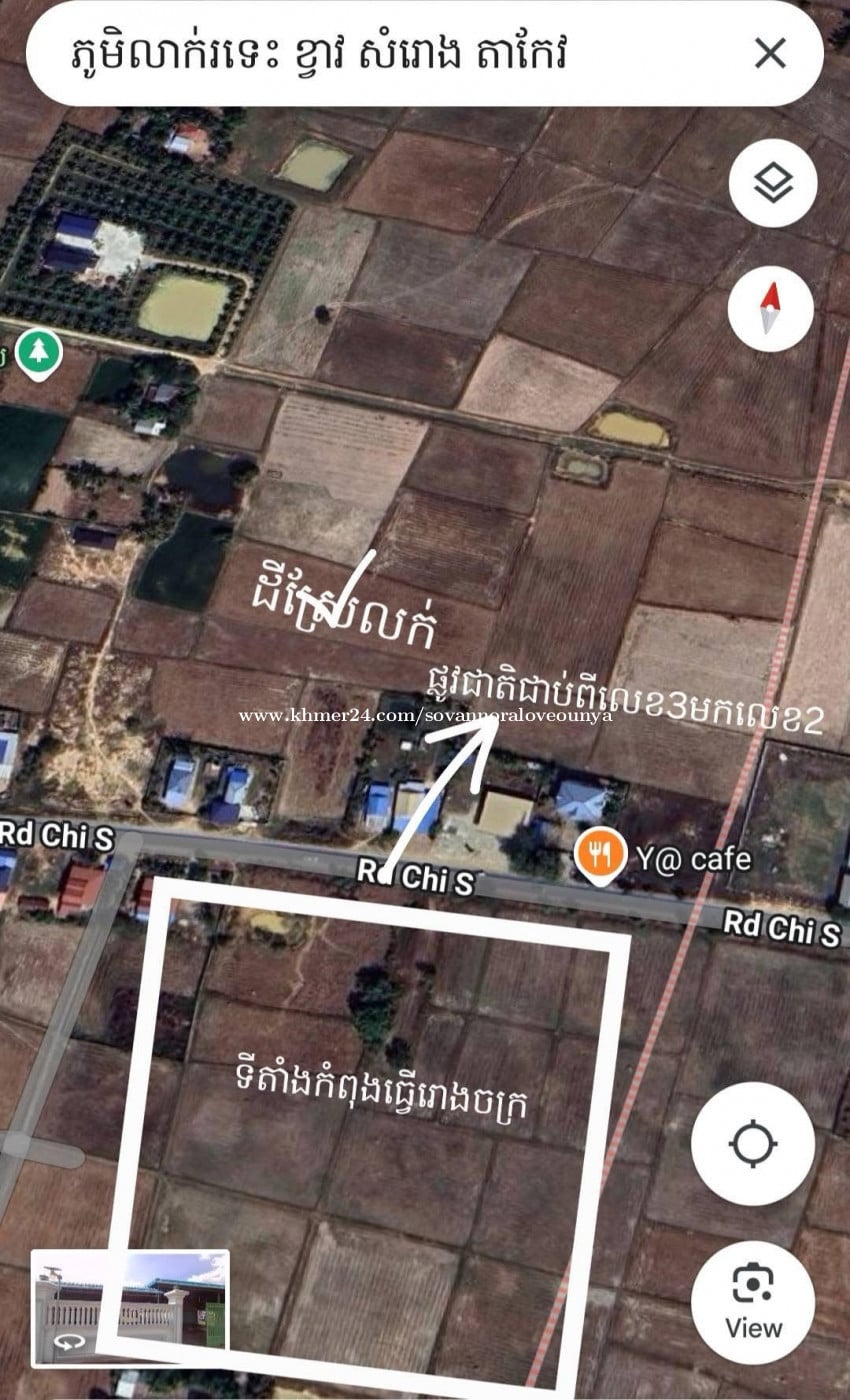Tap the compass to reset orientation
The height and width of the screenshot is (1400, 850).
tap(770, 308)
